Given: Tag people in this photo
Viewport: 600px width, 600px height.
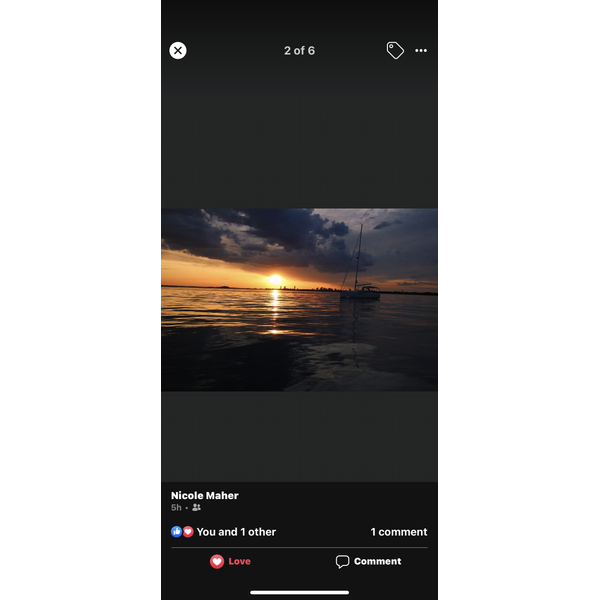Looking at the screenshot, I should point(395,50).
